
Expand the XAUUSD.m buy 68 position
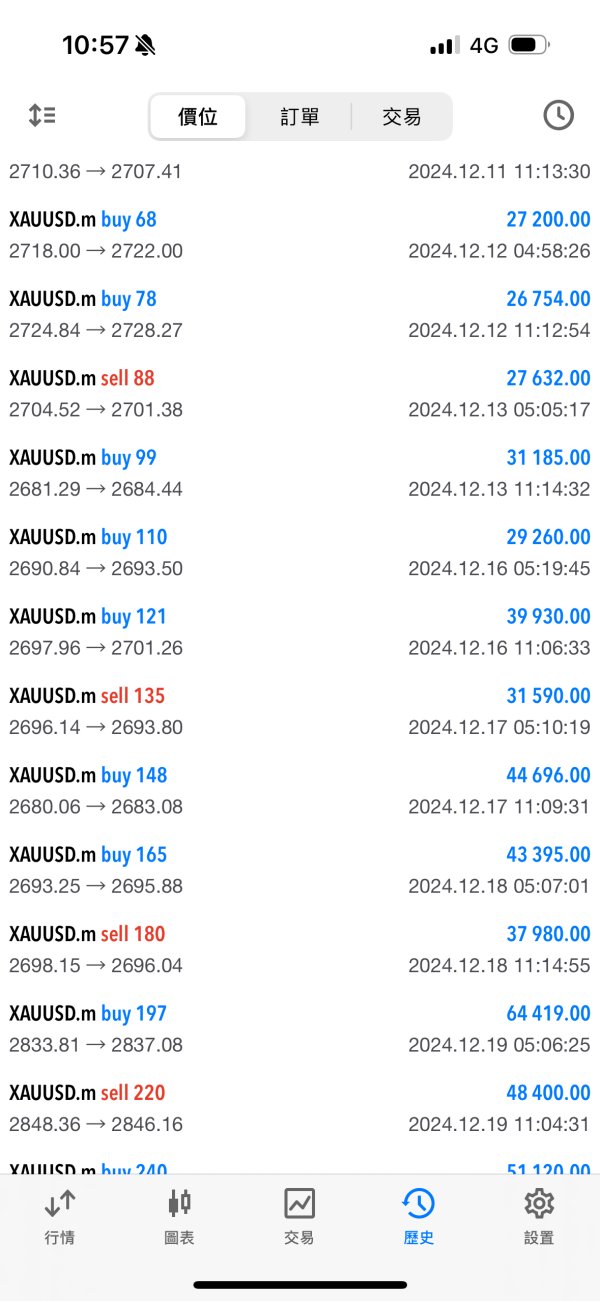[x=300, y=235]
